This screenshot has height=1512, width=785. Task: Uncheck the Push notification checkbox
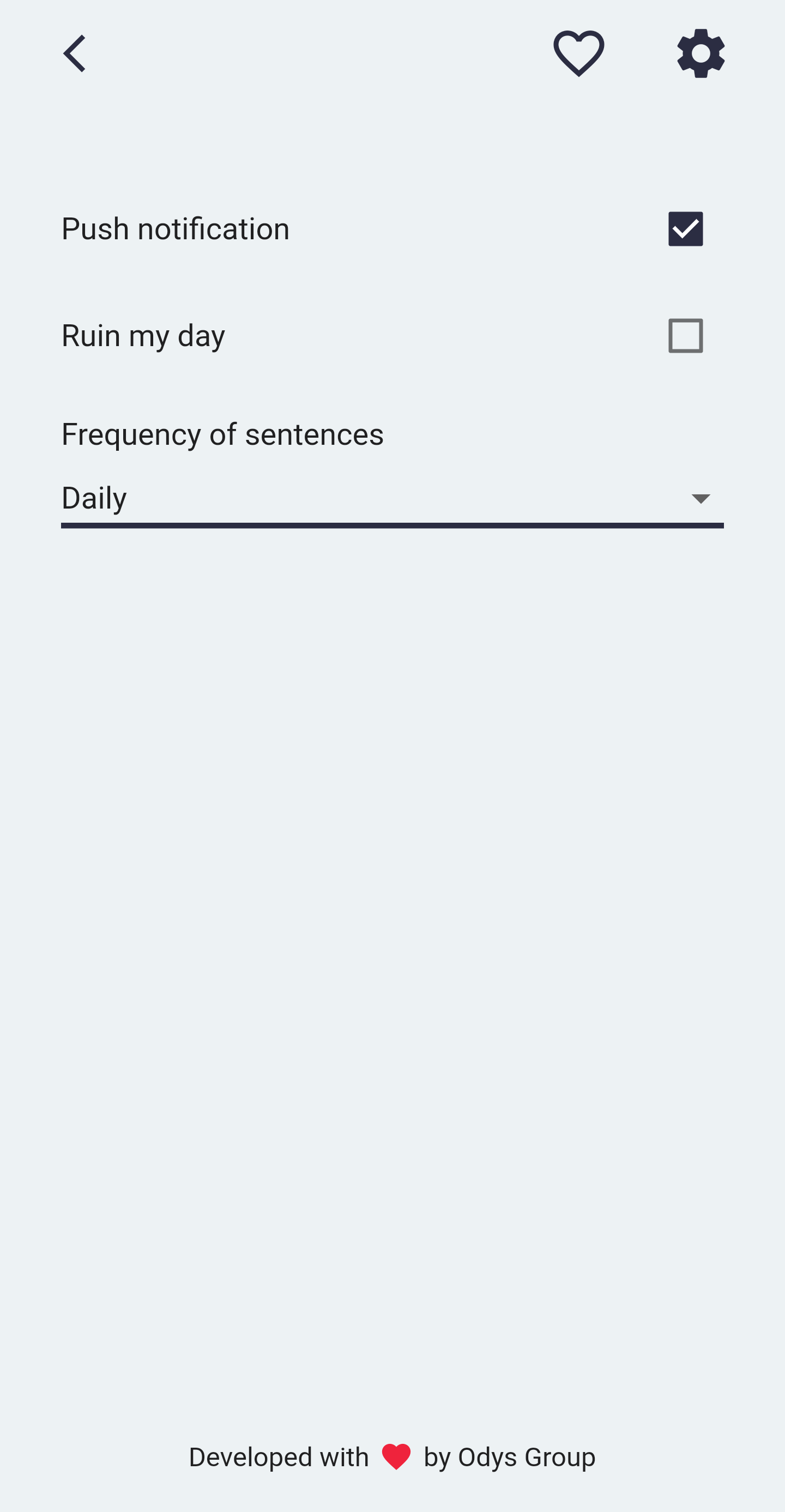click(685, 229)
